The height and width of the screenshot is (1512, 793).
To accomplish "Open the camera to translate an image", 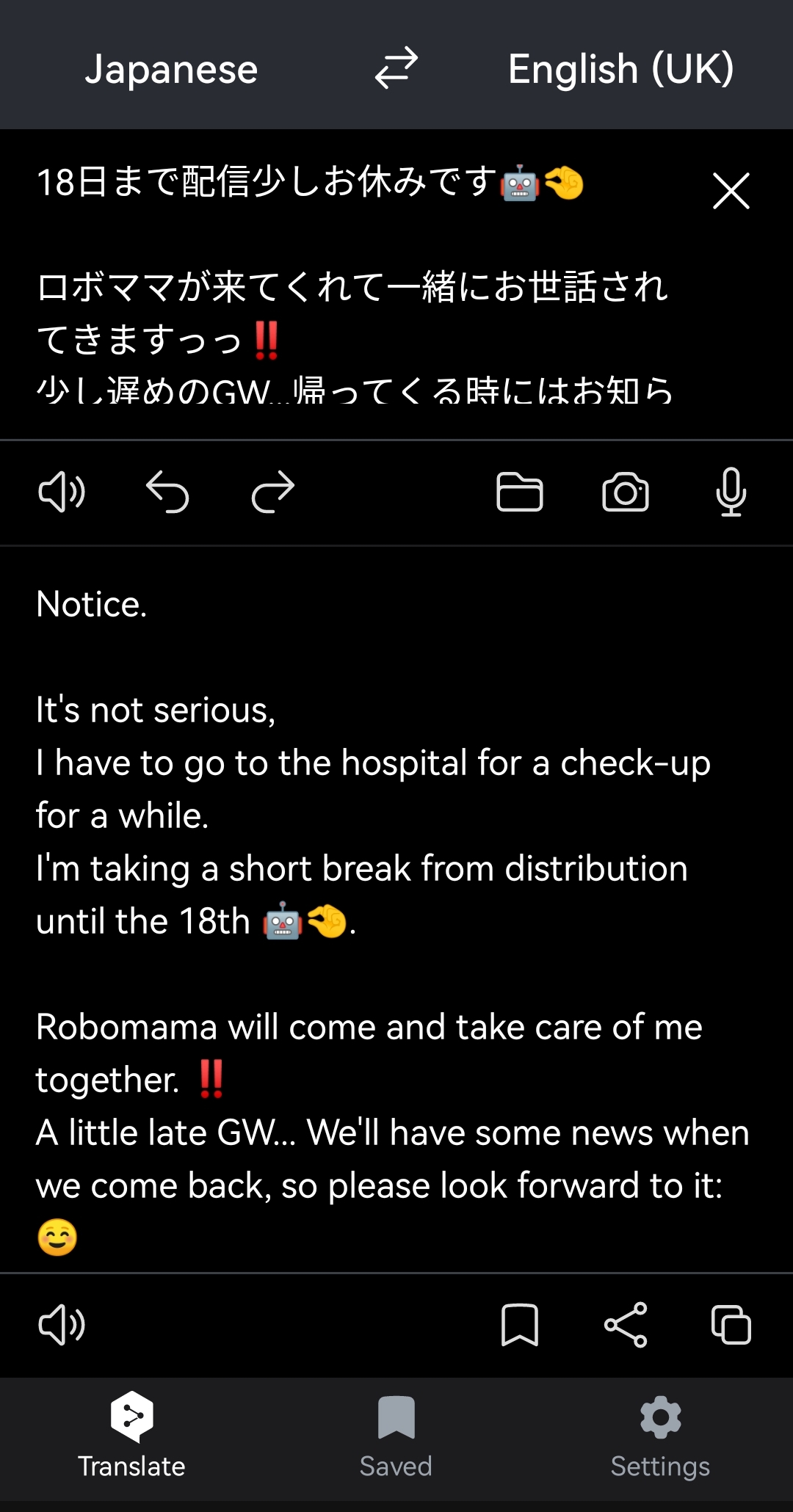I will pyautogui.click(x=626, y=492).
